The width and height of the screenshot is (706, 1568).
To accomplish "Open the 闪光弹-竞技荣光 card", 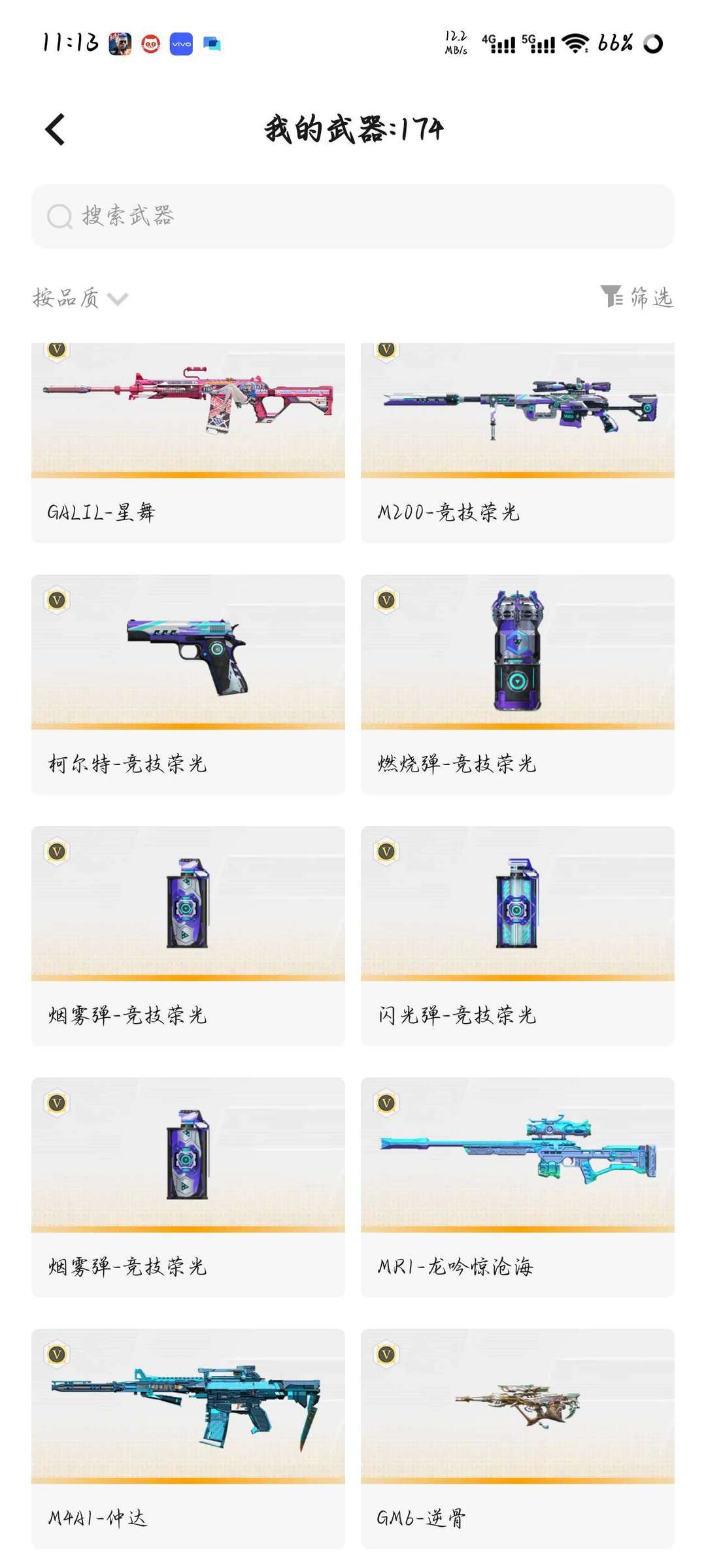I will [517, 936].
